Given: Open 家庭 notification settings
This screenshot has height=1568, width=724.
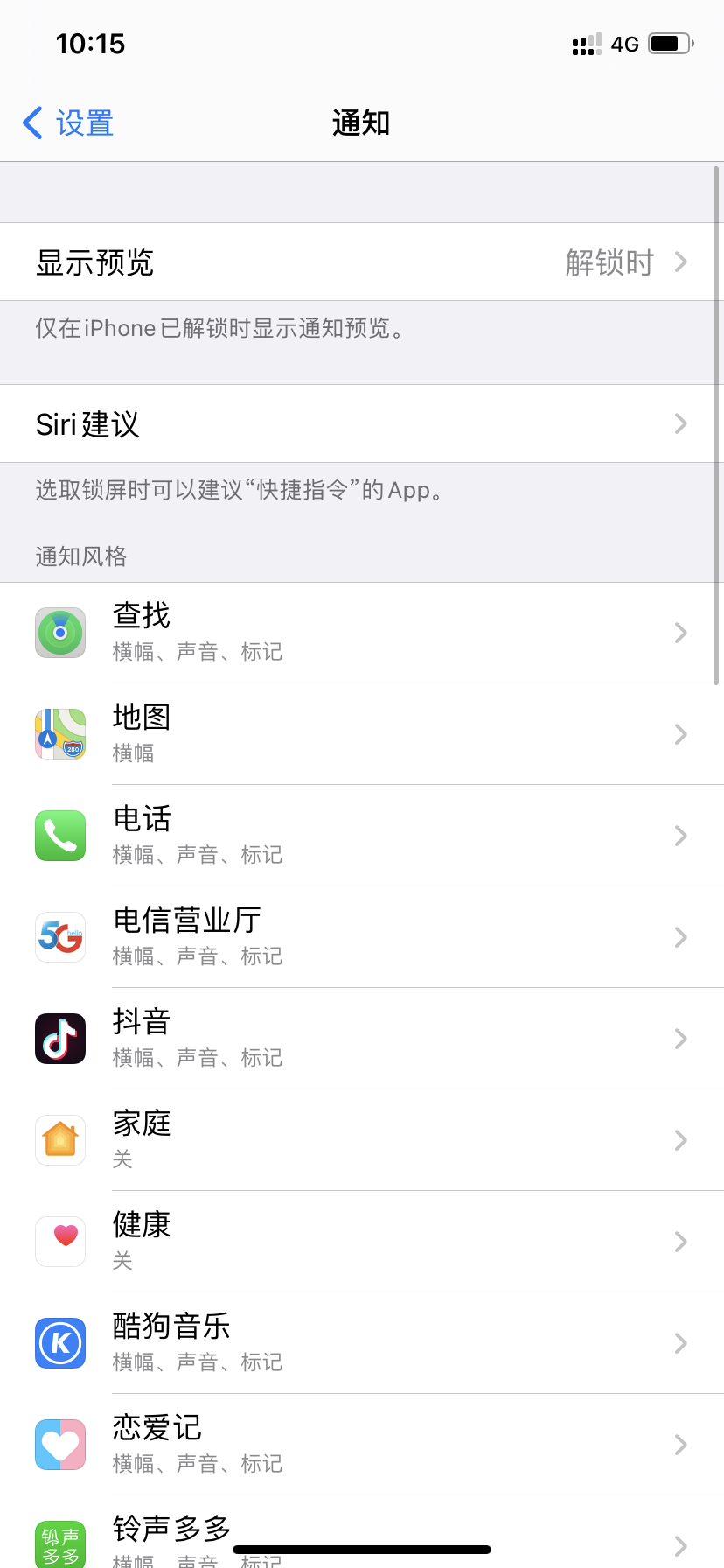Looking at the screenshot, I should tap(362, 1140).
